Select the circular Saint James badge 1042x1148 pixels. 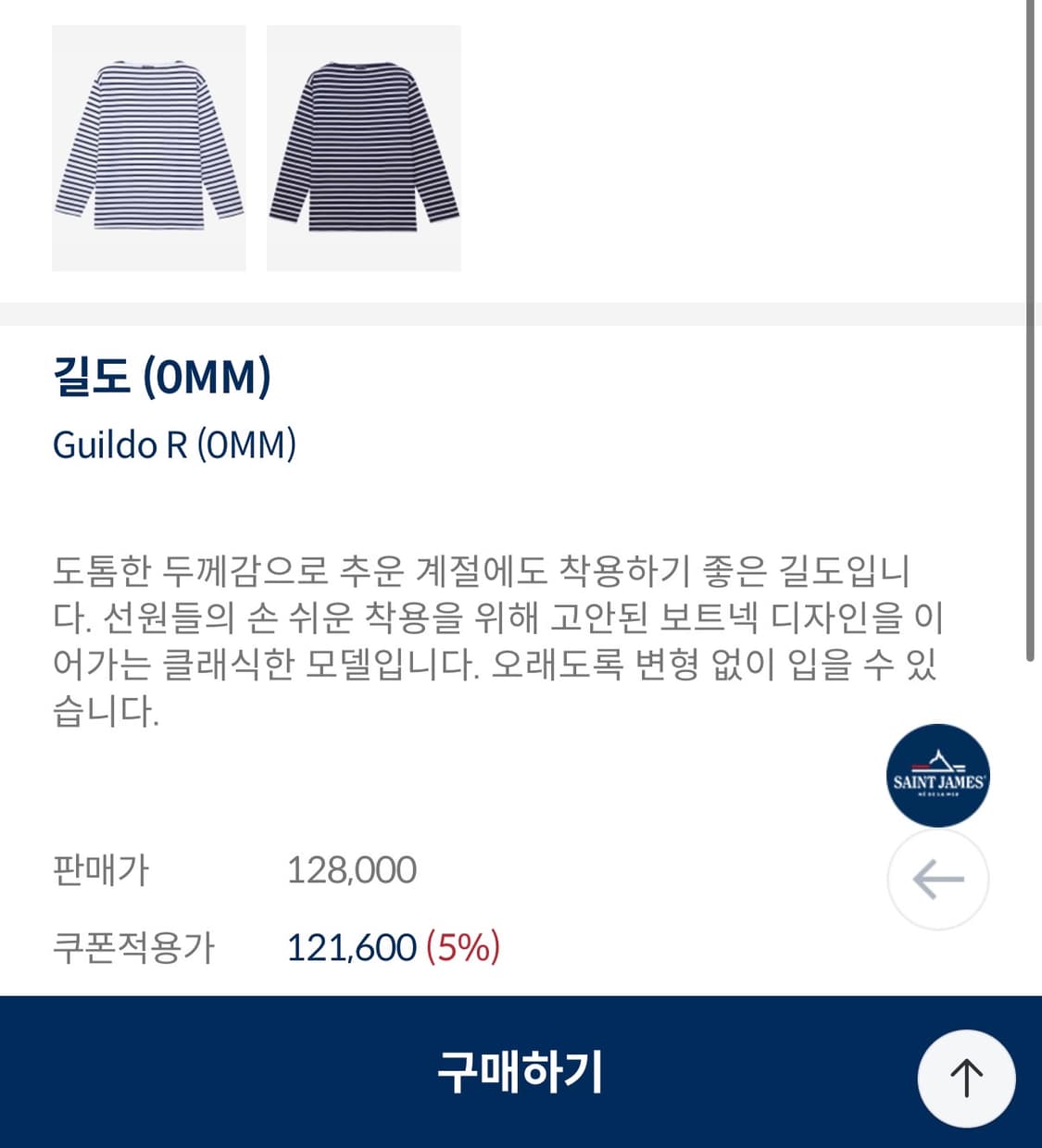(937, 775)
